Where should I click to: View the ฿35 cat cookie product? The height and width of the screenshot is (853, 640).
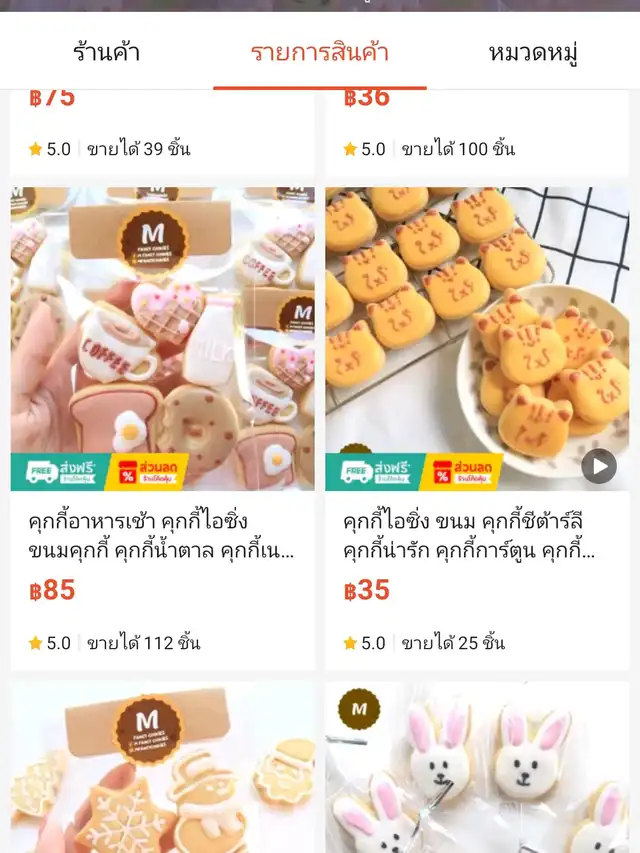coord(477,340)
